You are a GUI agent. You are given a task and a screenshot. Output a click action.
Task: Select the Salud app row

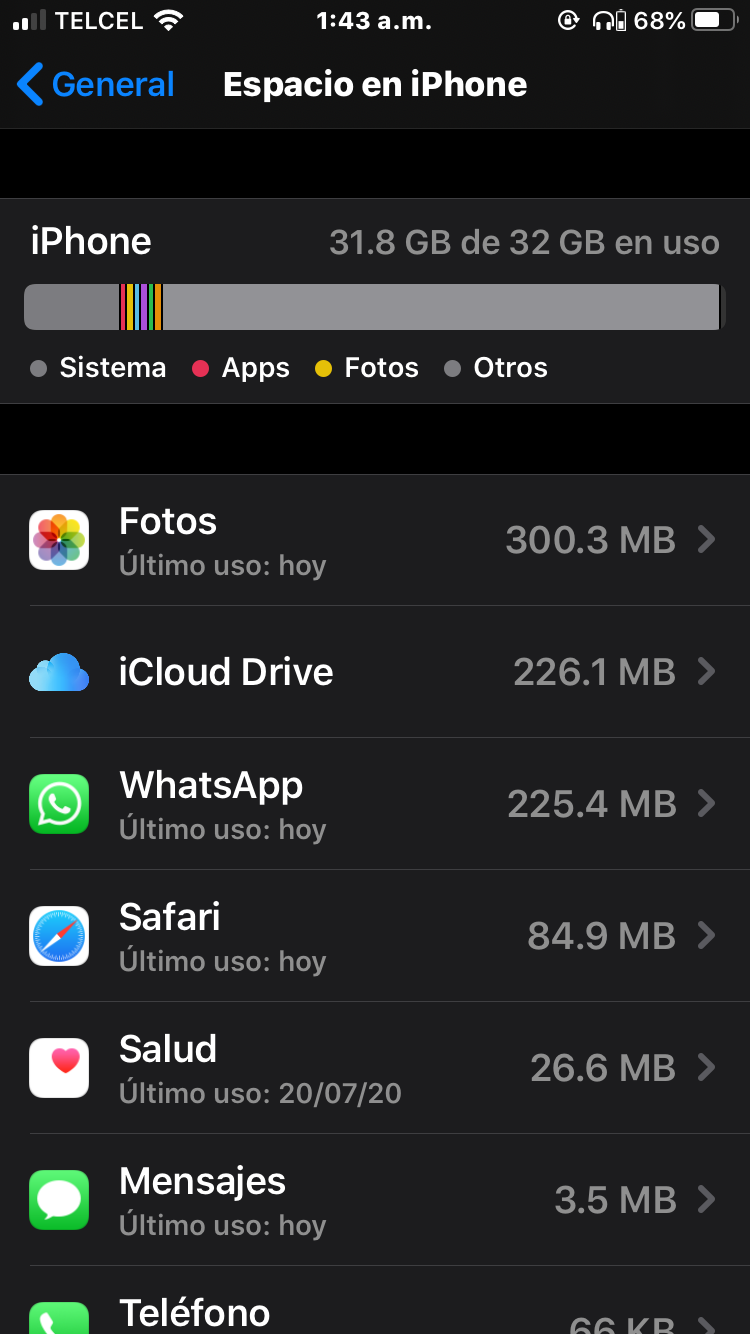[x=375, y=1068]
